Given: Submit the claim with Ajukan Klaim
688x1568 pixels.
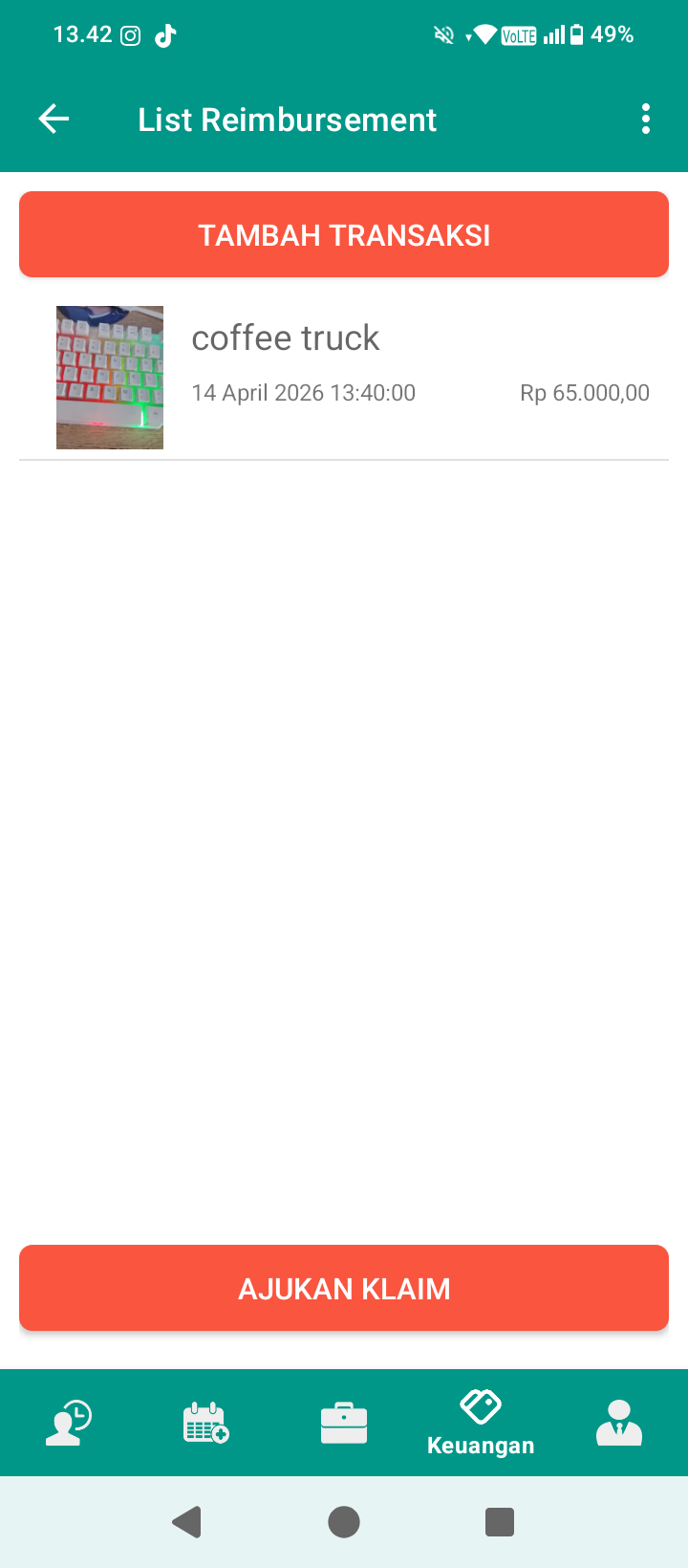Looking at the screenshot, I should 344,1288.
